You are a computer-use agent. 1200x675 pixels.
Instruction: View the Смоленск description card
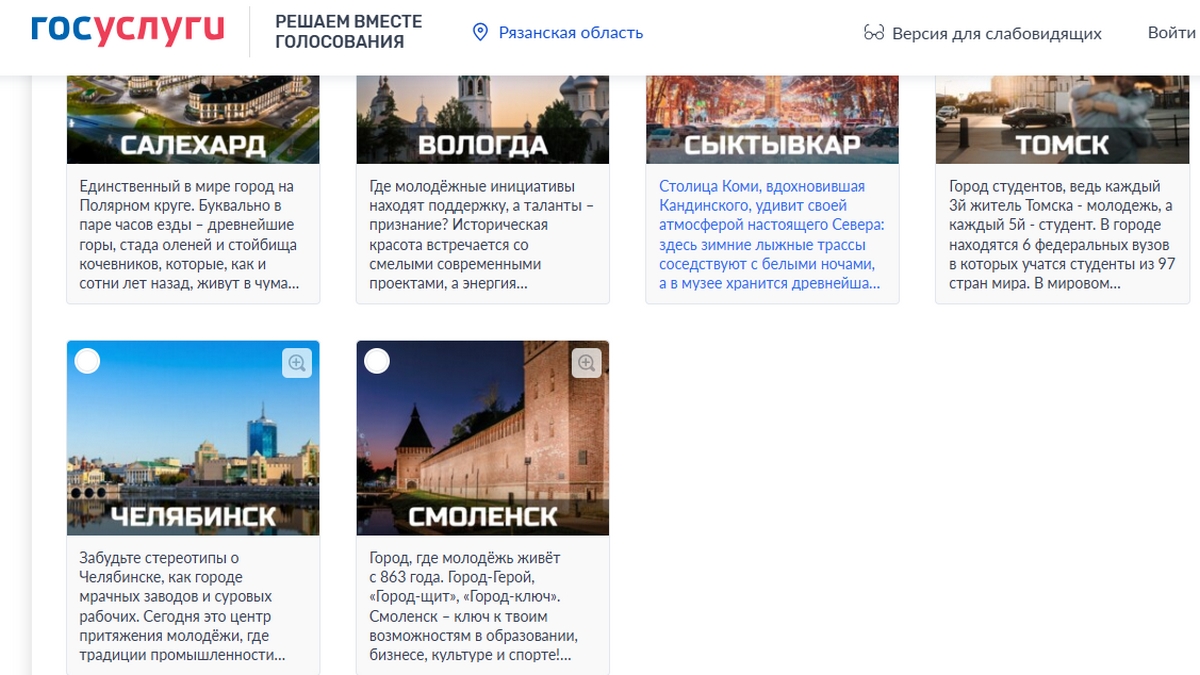coord(482,606)
